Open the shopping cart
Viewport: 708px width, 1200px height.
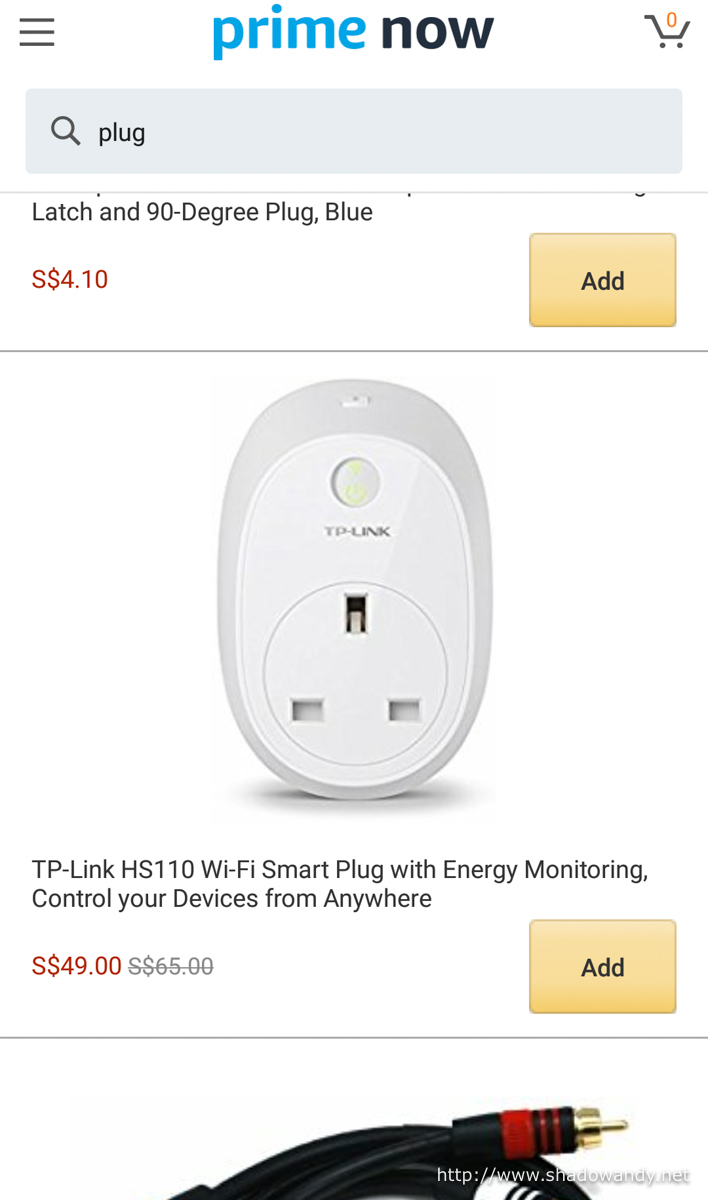pos(667,30)
